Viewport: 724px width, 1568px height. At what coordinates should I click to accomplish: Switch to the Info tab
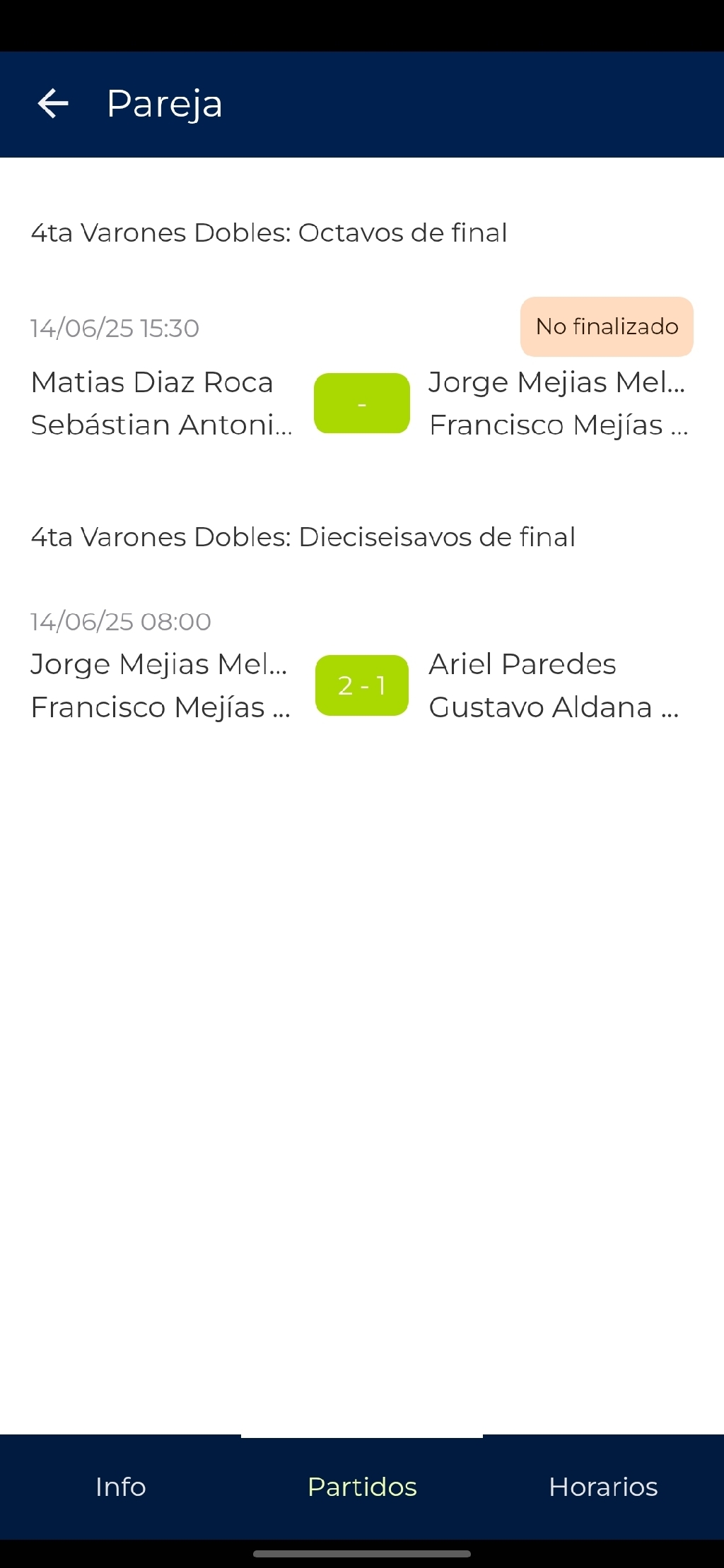[120, 1487]
